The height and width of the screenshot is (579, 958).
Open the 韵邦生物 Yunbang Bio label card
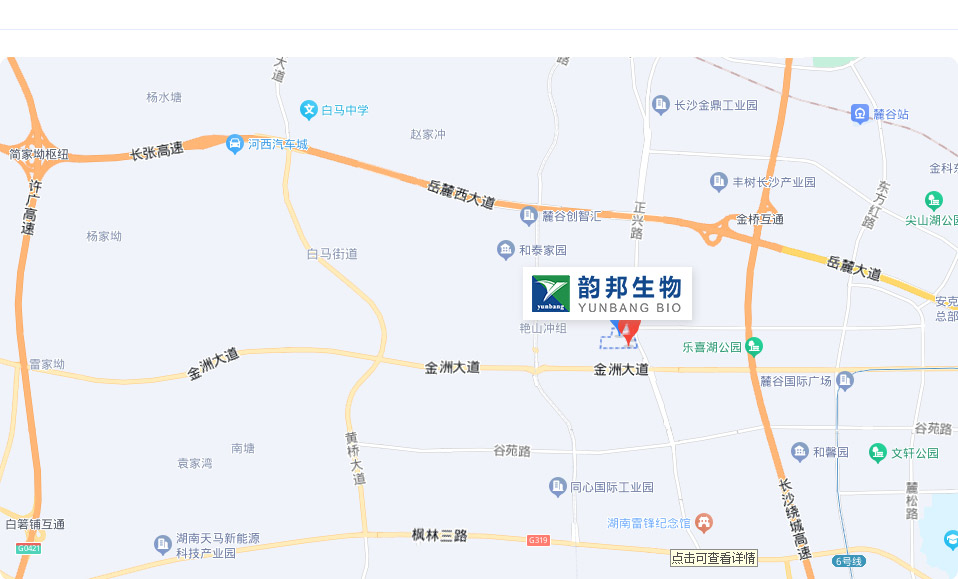[x=607, y=293]
